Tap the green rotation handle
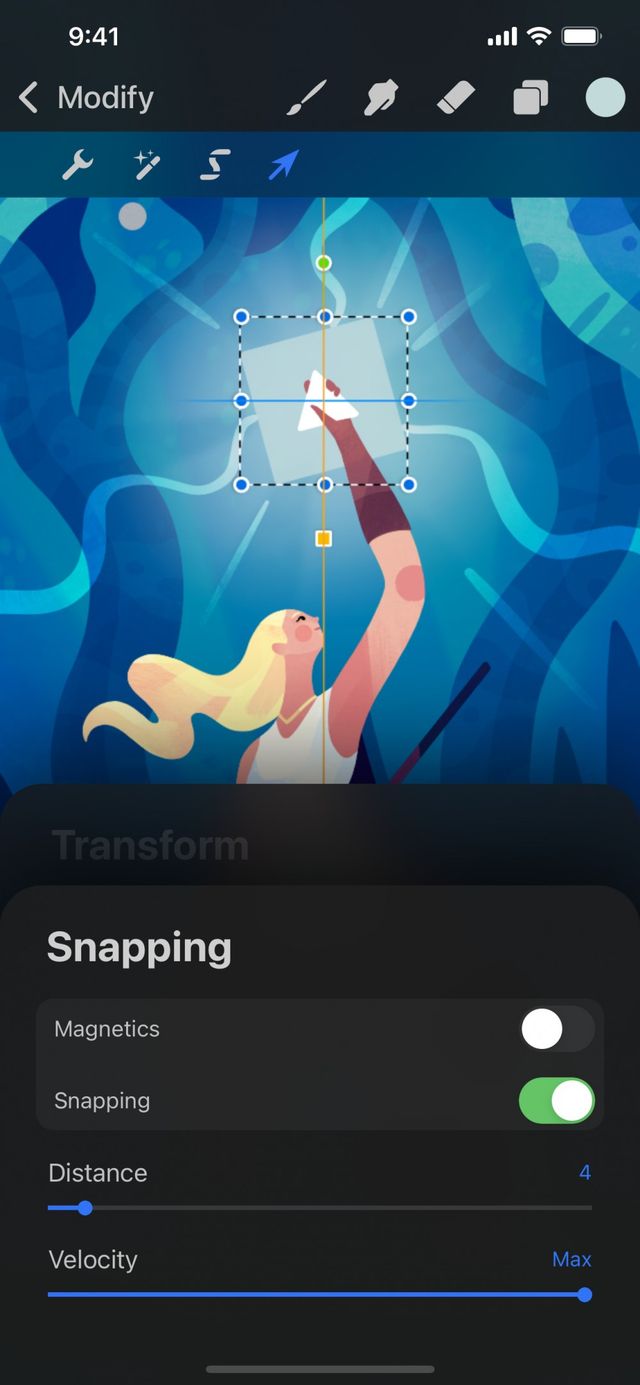This screenshot has height=1385, width=640. pos(324,263)
